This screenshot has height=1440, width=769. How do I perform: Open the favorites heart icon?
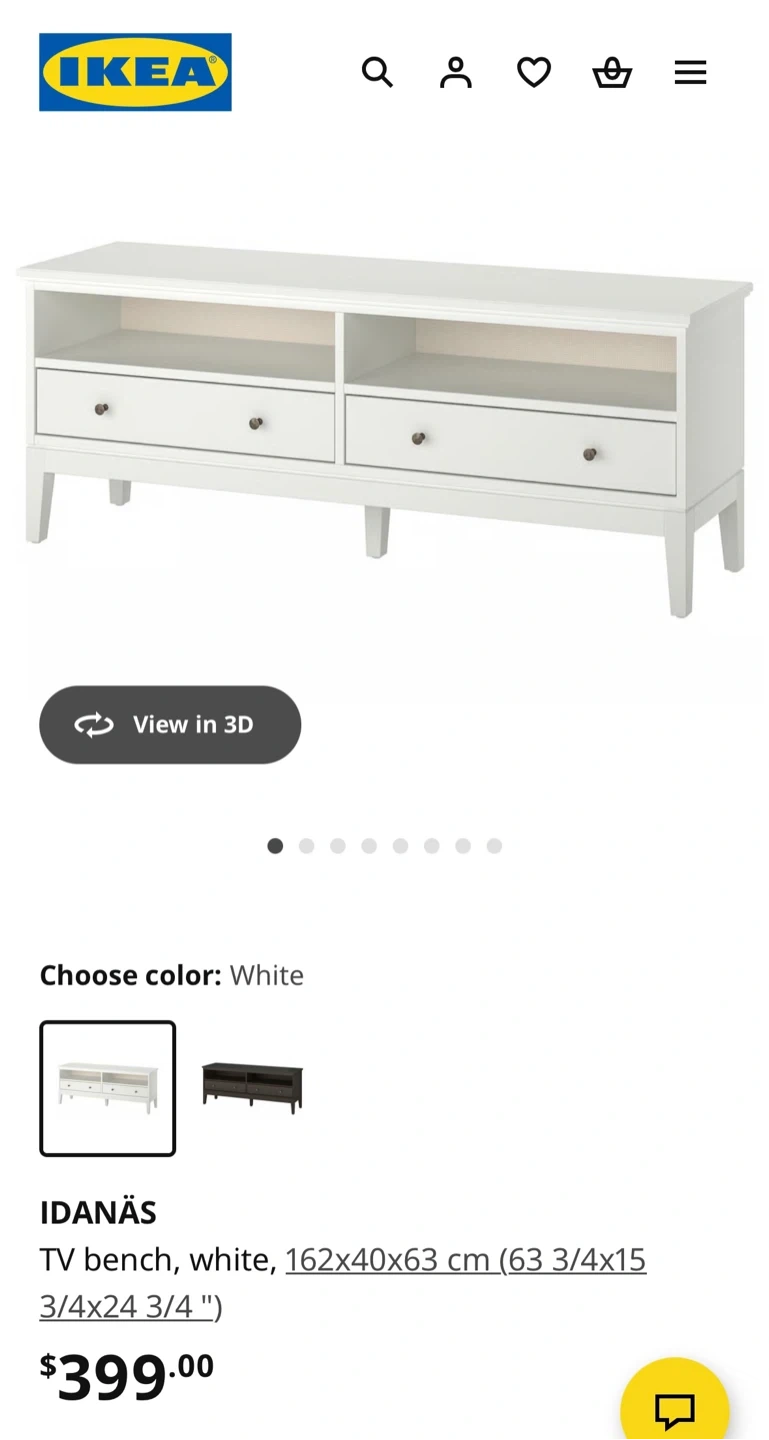pyautogui.click(x=534, y=72)
